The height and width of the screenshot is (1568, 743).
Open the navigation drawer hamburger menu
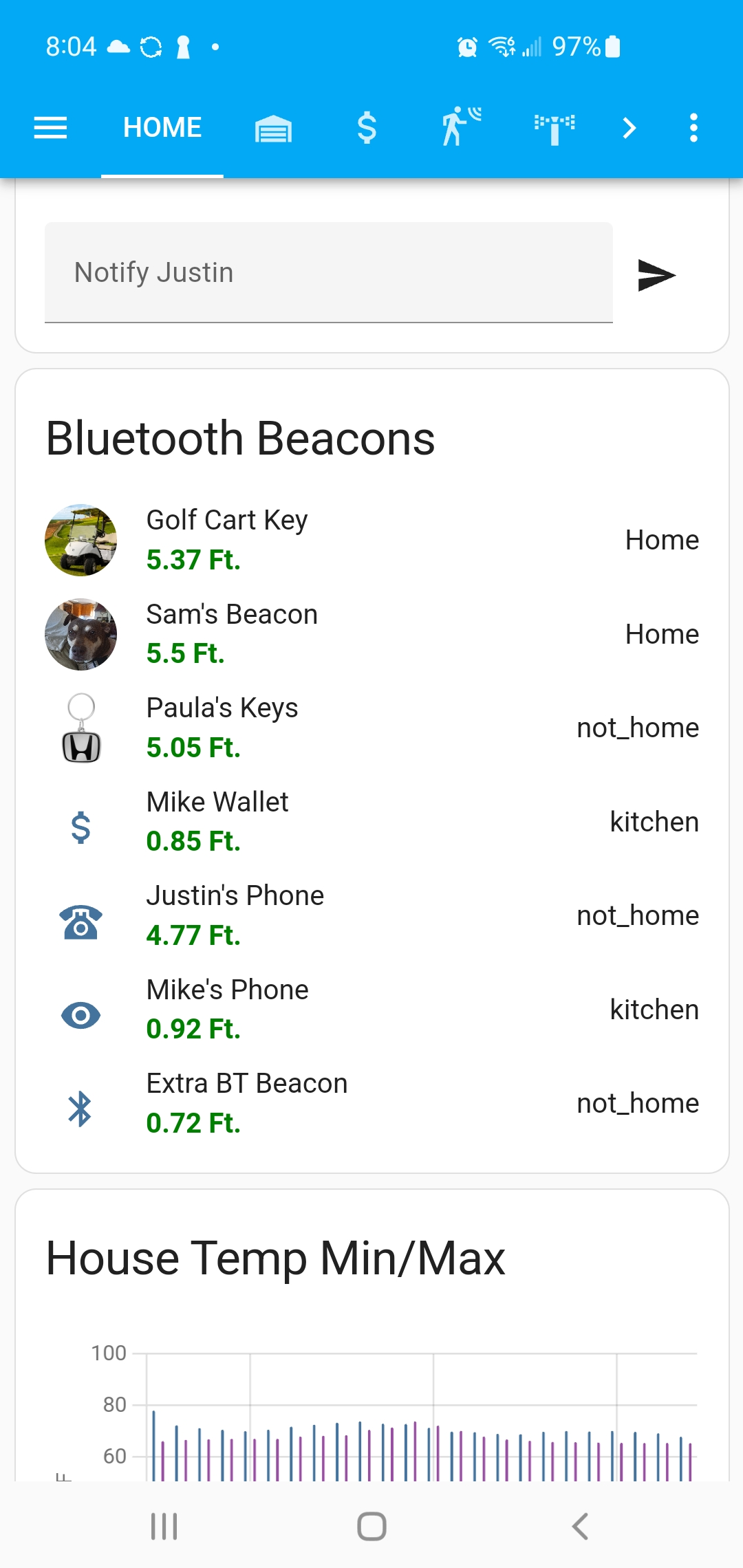(x=50, y=128)
